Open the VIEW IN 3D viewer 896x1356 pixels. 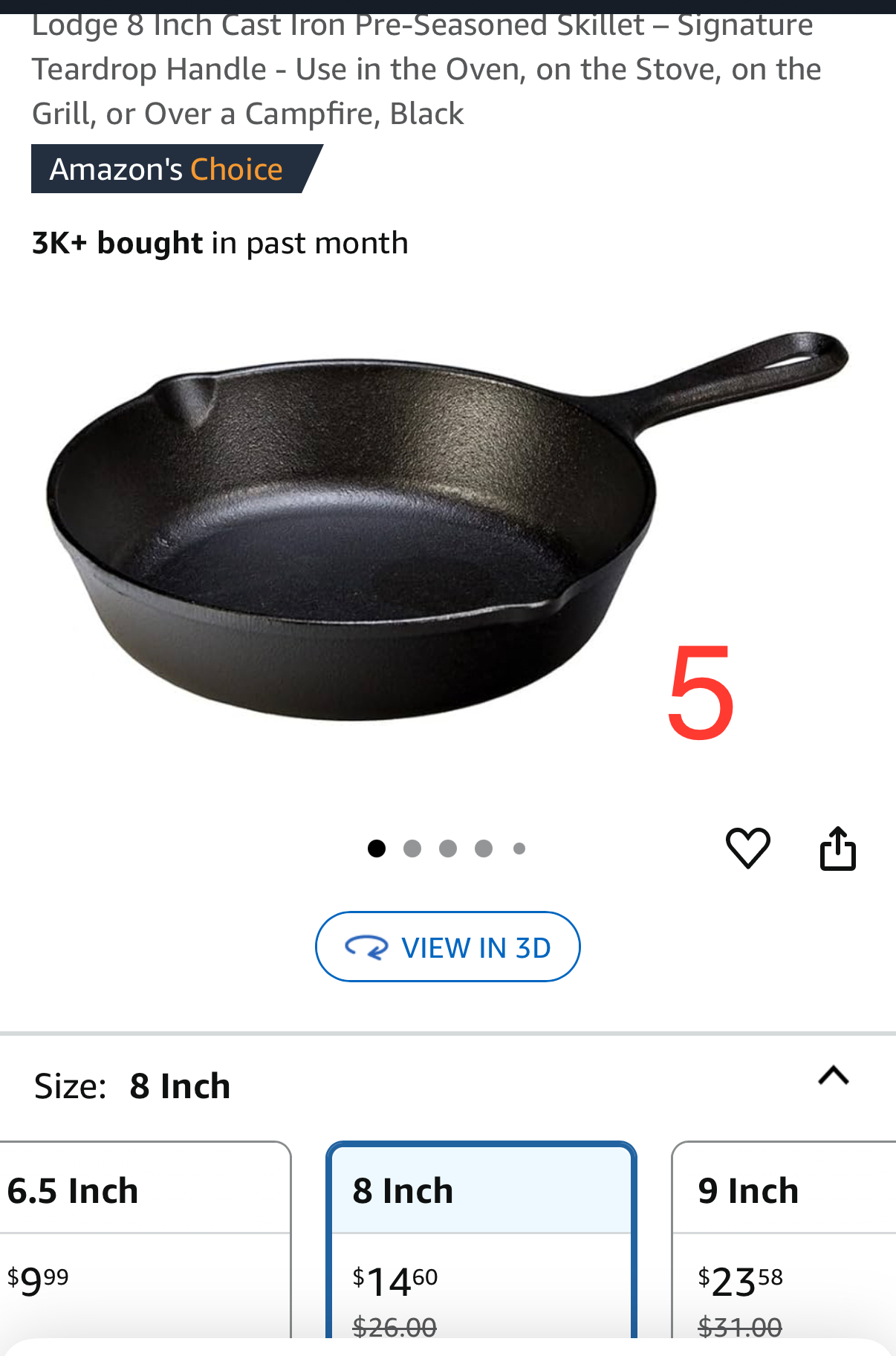(447, 947)
